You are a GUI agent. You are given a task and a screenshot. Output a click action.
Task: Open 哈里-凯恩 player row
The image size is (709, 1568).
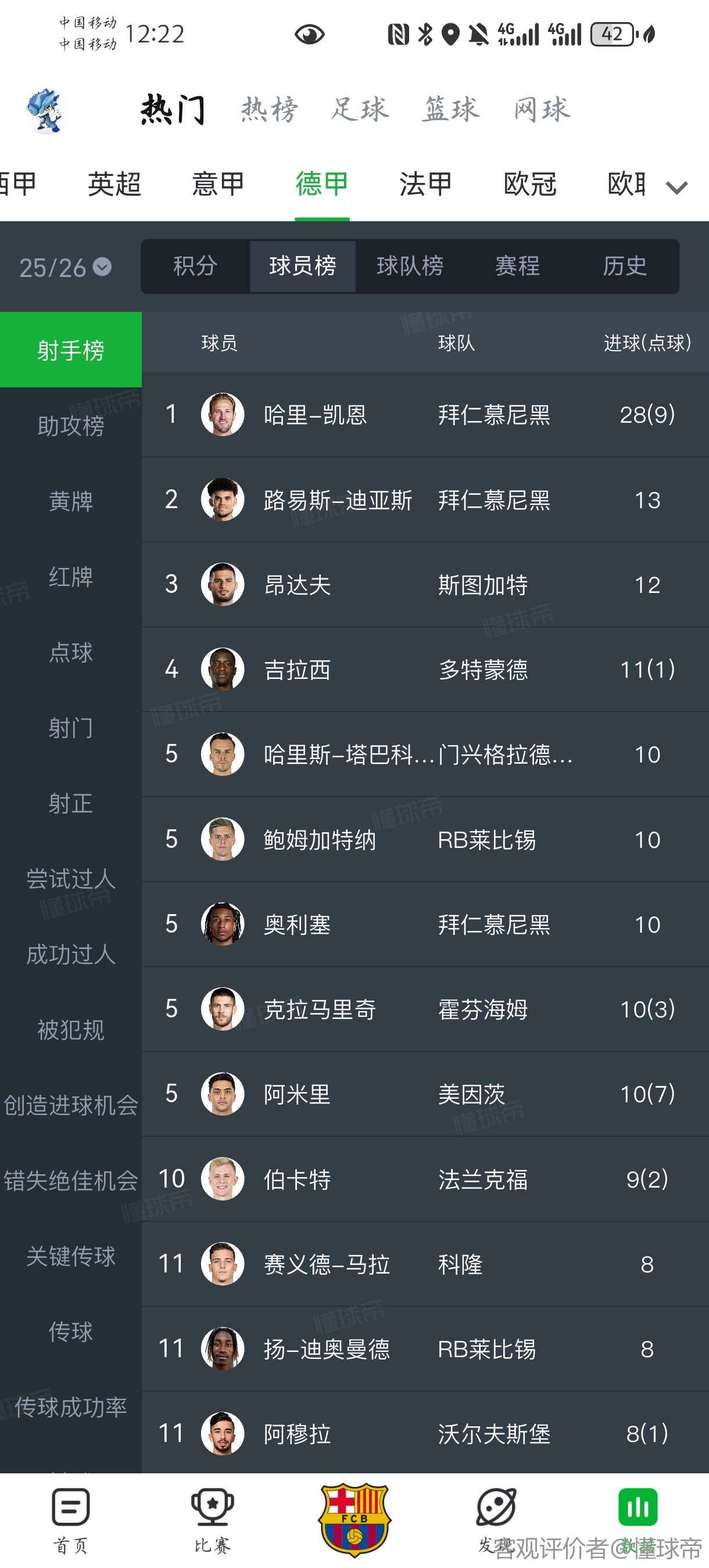425,415
